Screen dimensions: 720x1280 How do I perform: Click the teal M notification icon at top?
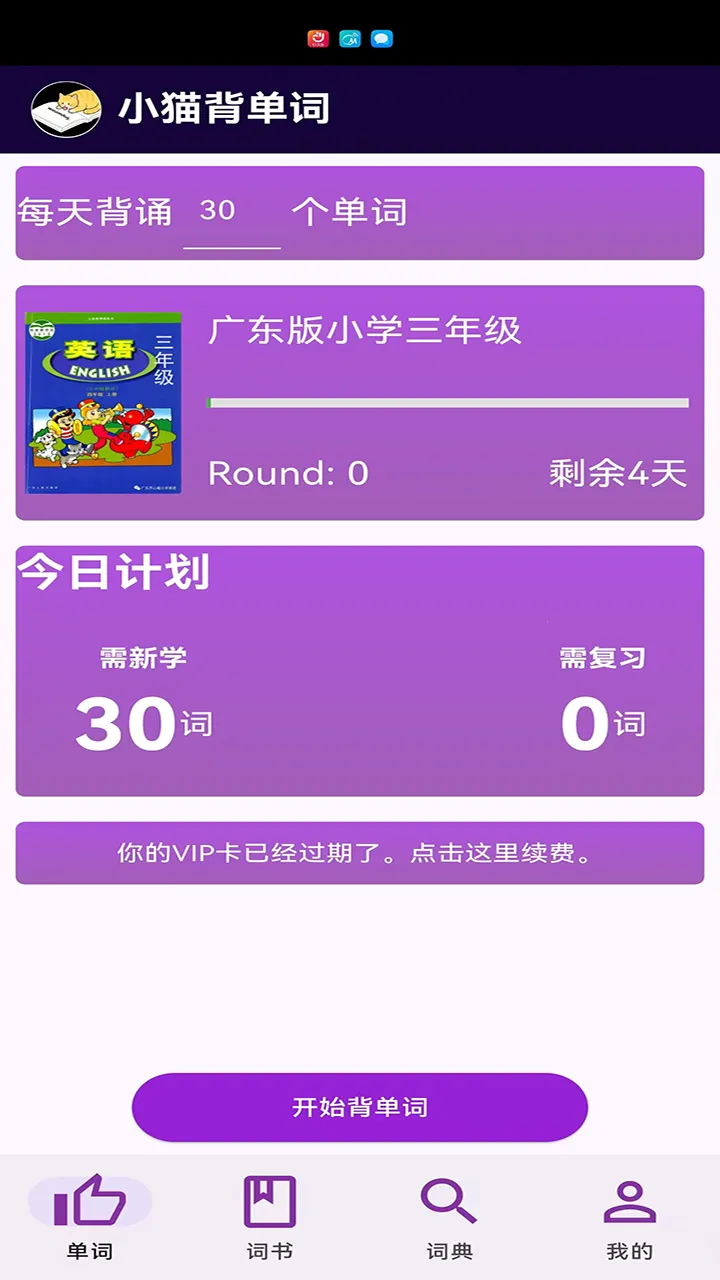pos(350,39)
